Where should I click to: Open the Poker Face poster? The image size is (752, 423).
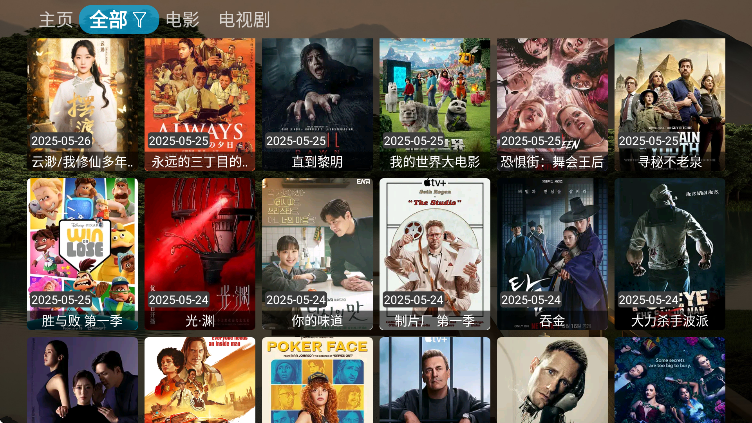317,380
